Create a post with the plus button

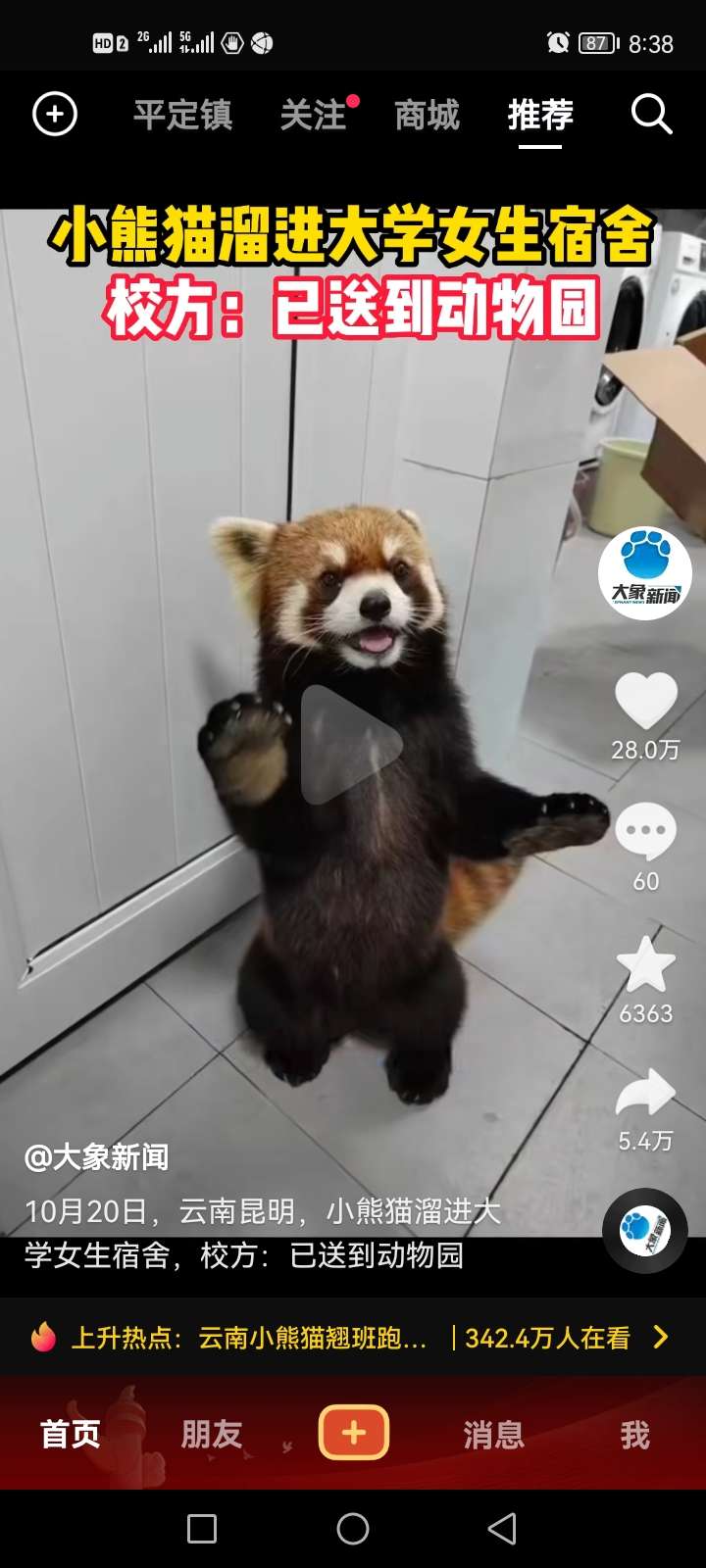pos(353,1434)
